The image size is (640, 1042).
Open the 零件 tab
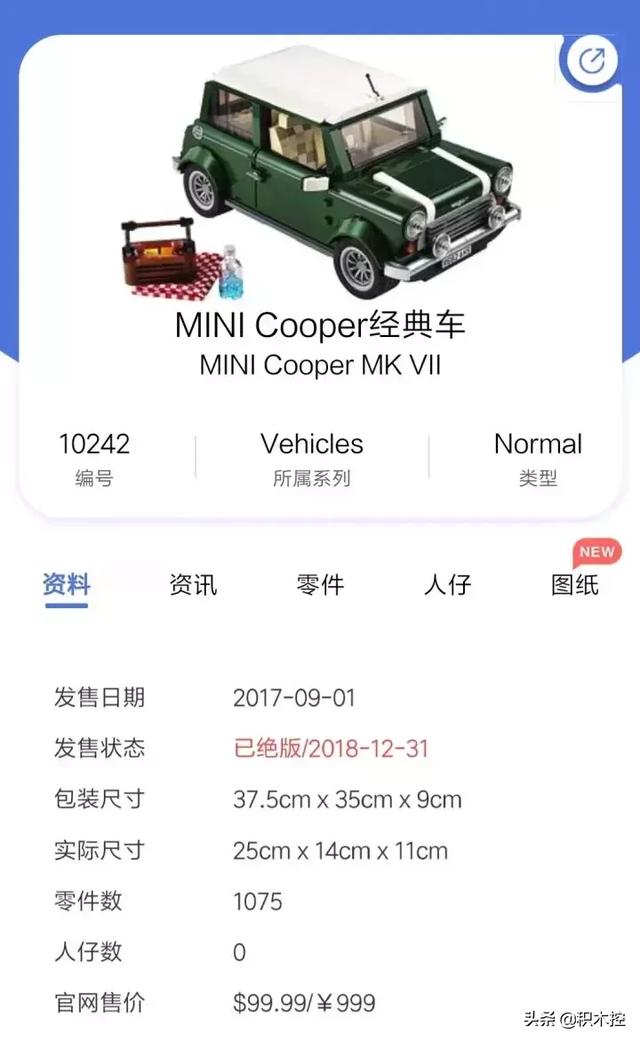[320, 585]
